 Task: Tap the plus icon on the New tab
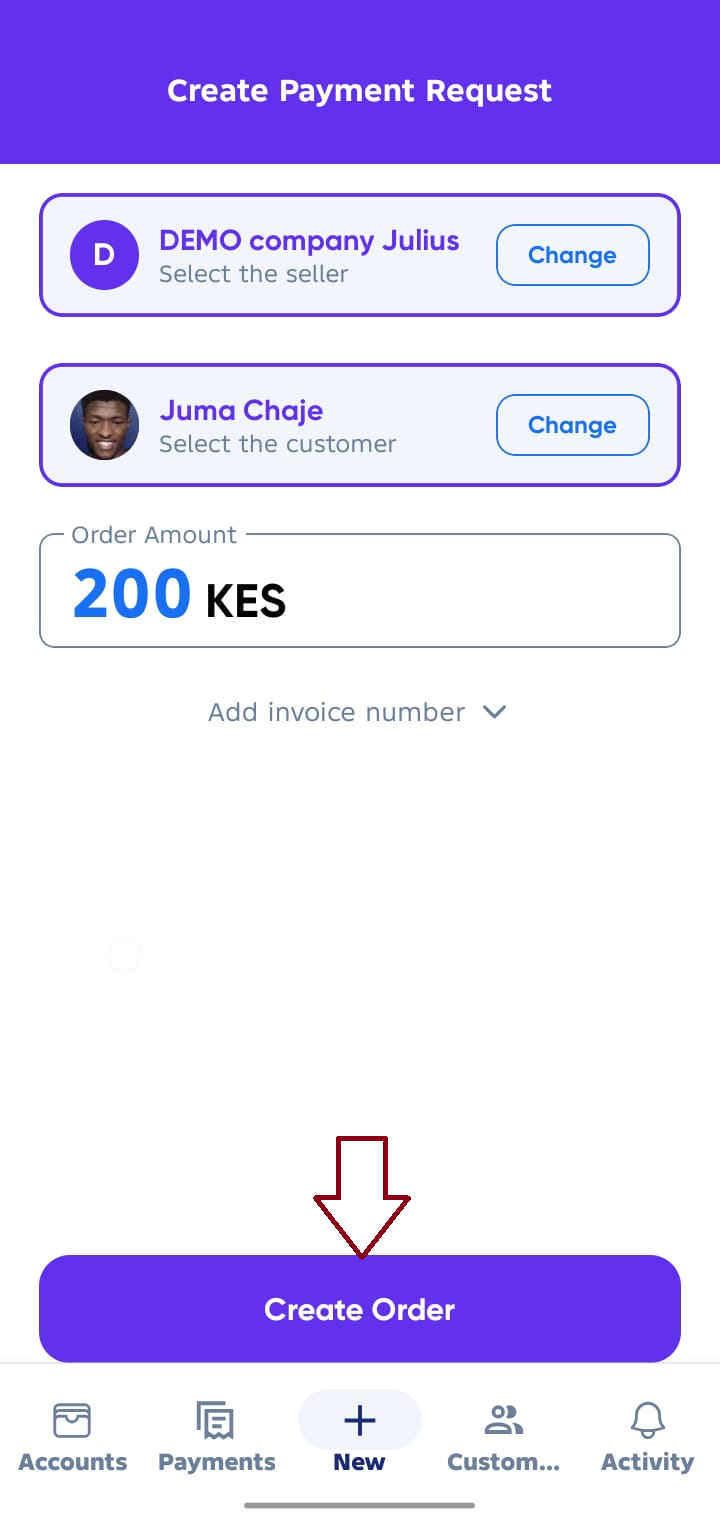(359, 1419)
